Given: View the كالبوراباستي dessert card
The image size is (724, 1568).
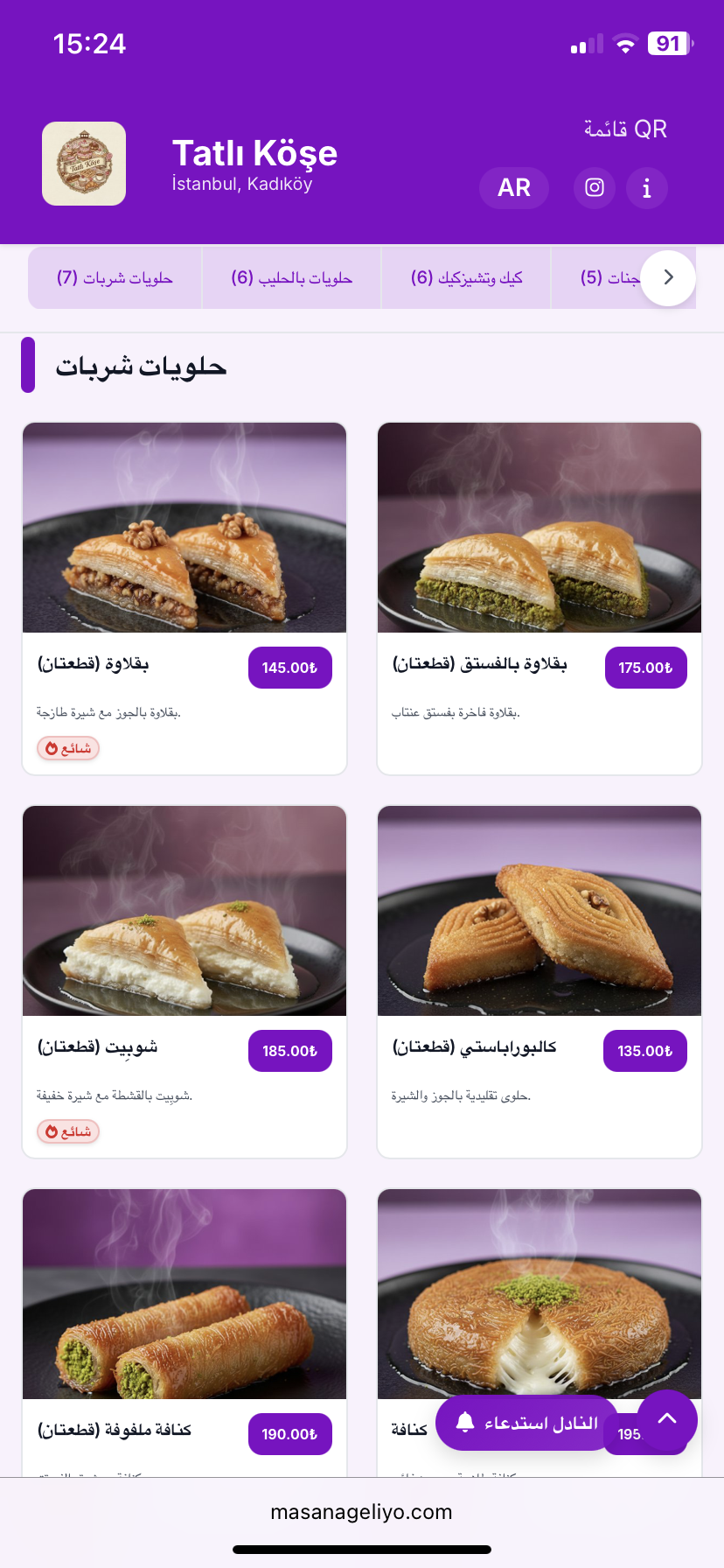Looking at the screenshot, I should [540, 982].
